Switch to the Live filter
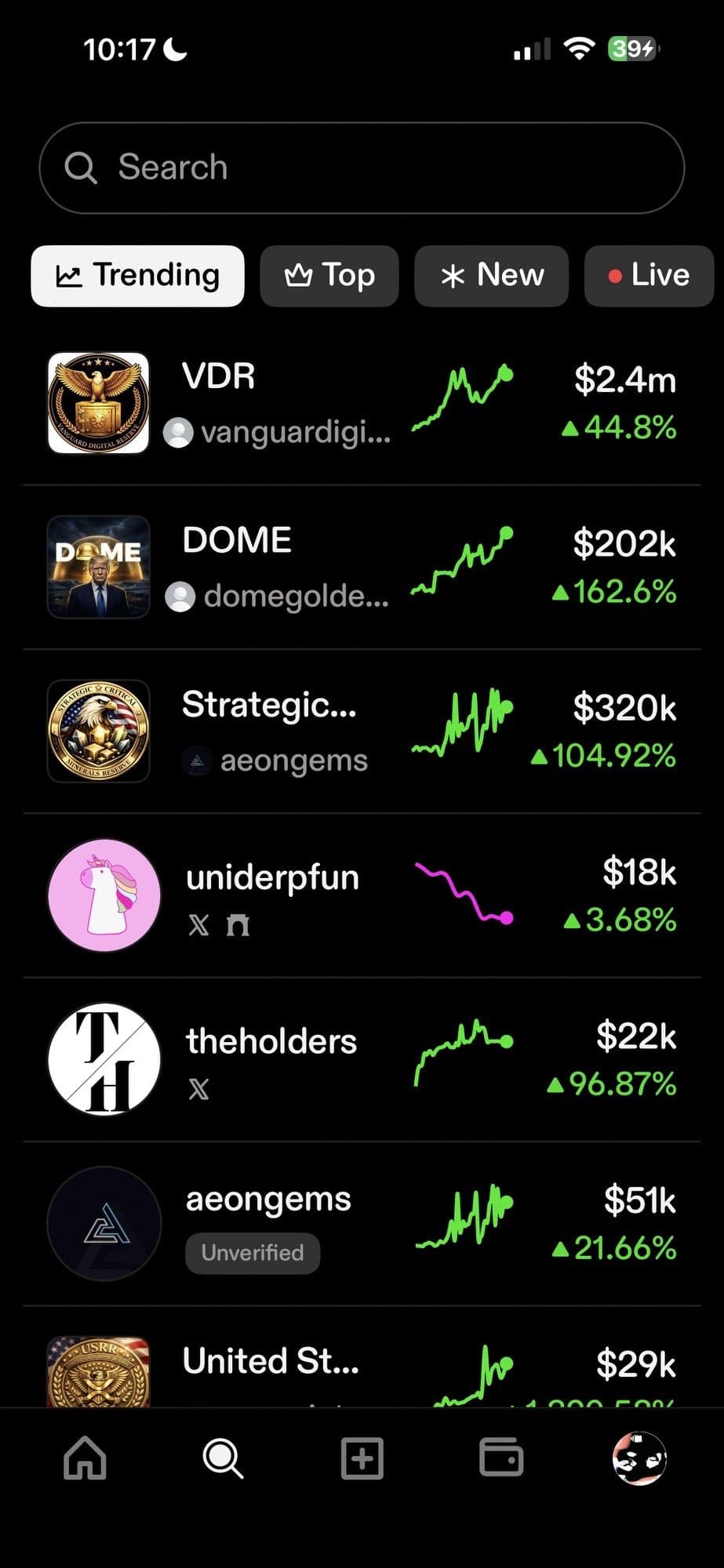Screen dimensions: 724x1568 pyautogui.click(x=649, y=276)
